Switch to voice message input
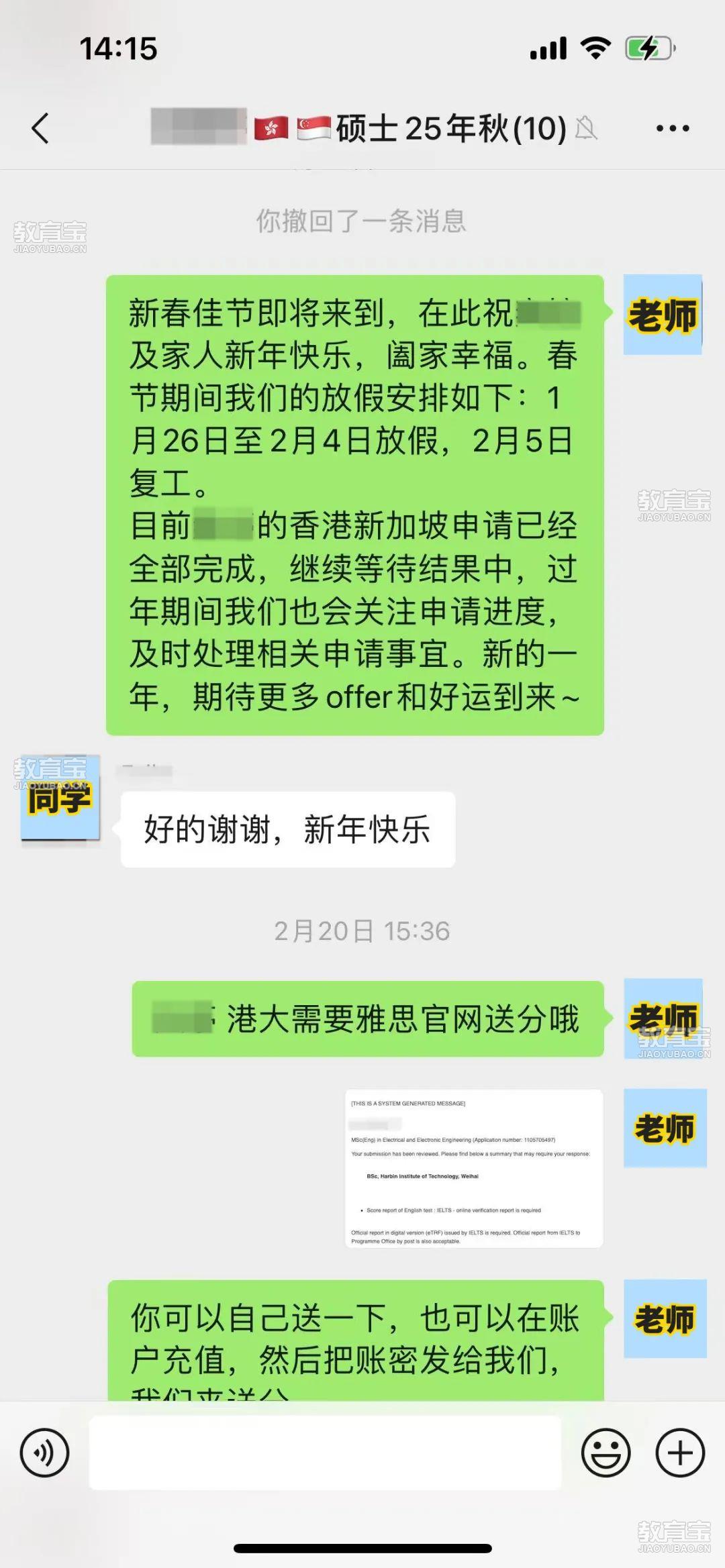Image resolution: width=725 pixels, height=1568 pixels. coord(45,1453)
